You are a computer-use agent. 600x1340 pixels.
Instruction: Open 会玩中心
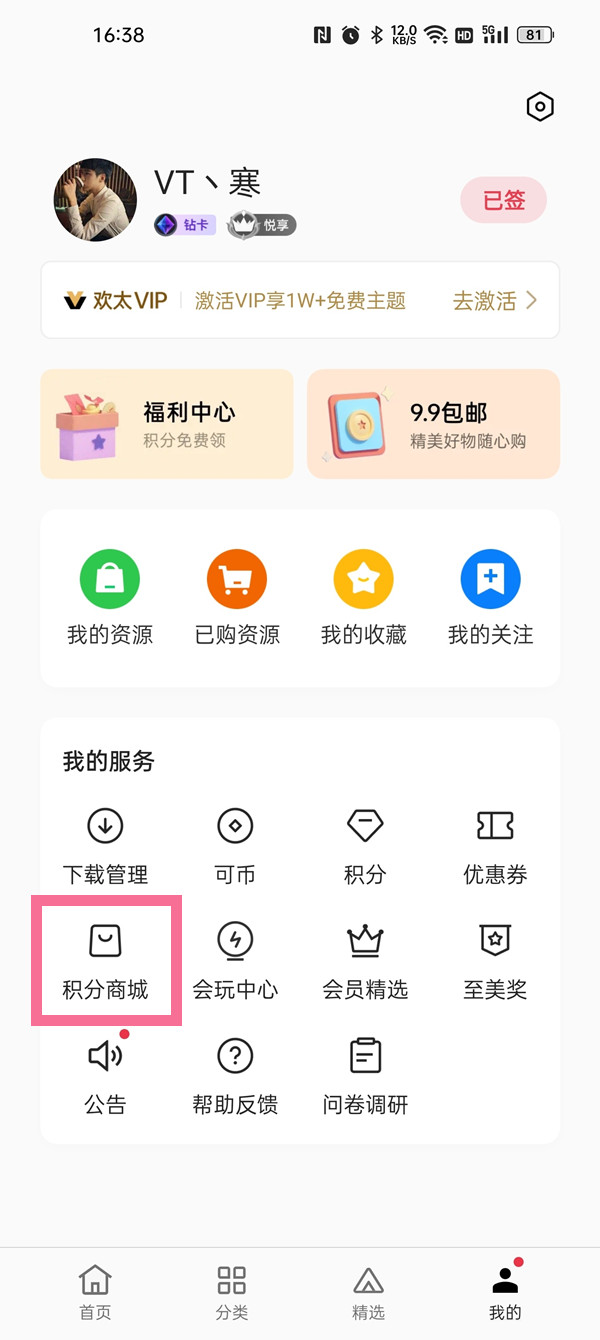pos(235,960)
